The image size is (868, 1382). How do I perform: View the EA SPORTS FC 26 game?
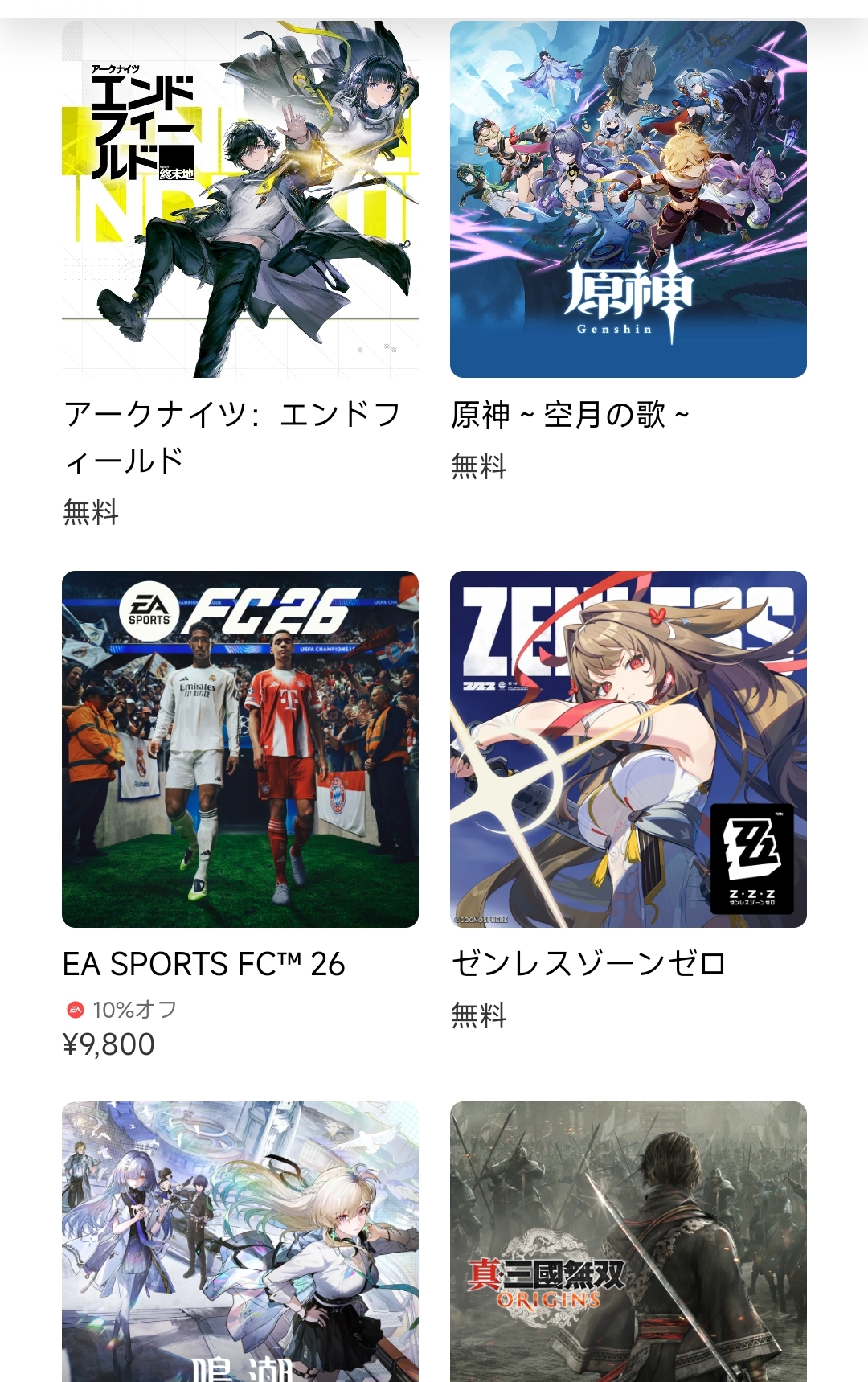[240, 748]
